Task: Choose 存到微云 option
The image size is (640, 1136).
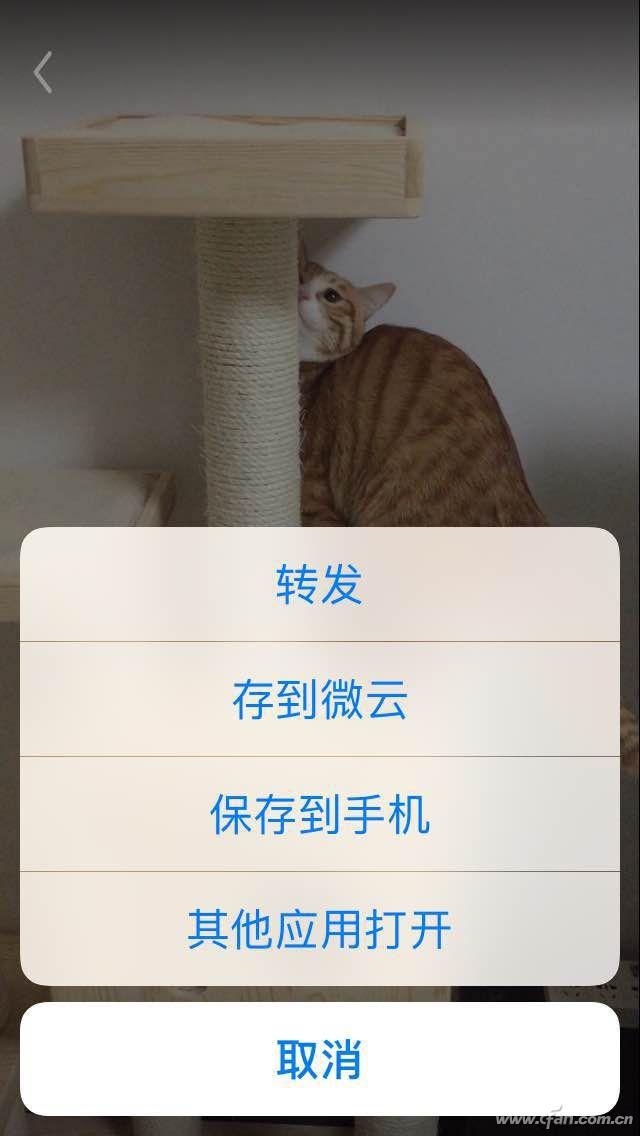Action: [x=319, y=700]
